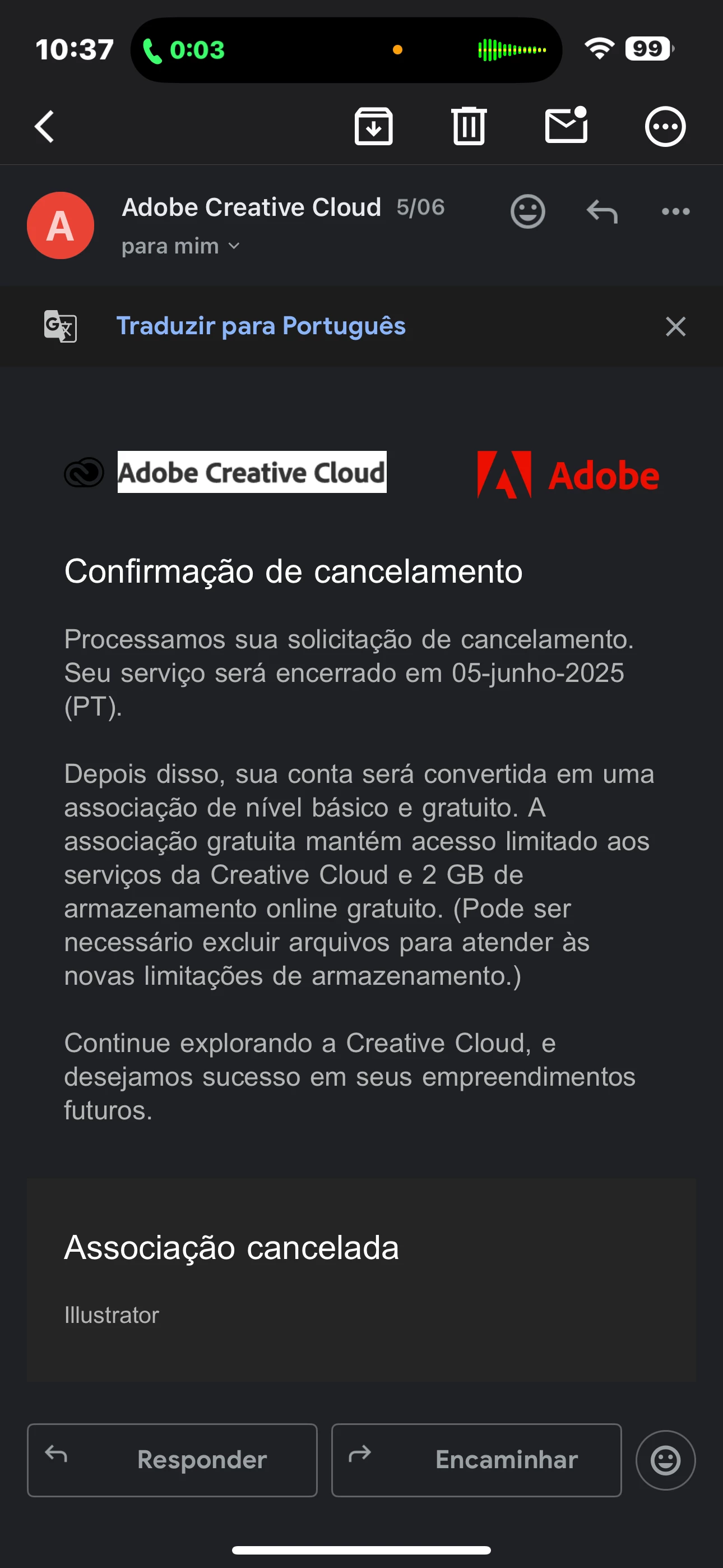Viewport: 723px width, 1568px height.
Task: Open the emoji reaction button beside Encaminhar
Action: click(665, 1460)
